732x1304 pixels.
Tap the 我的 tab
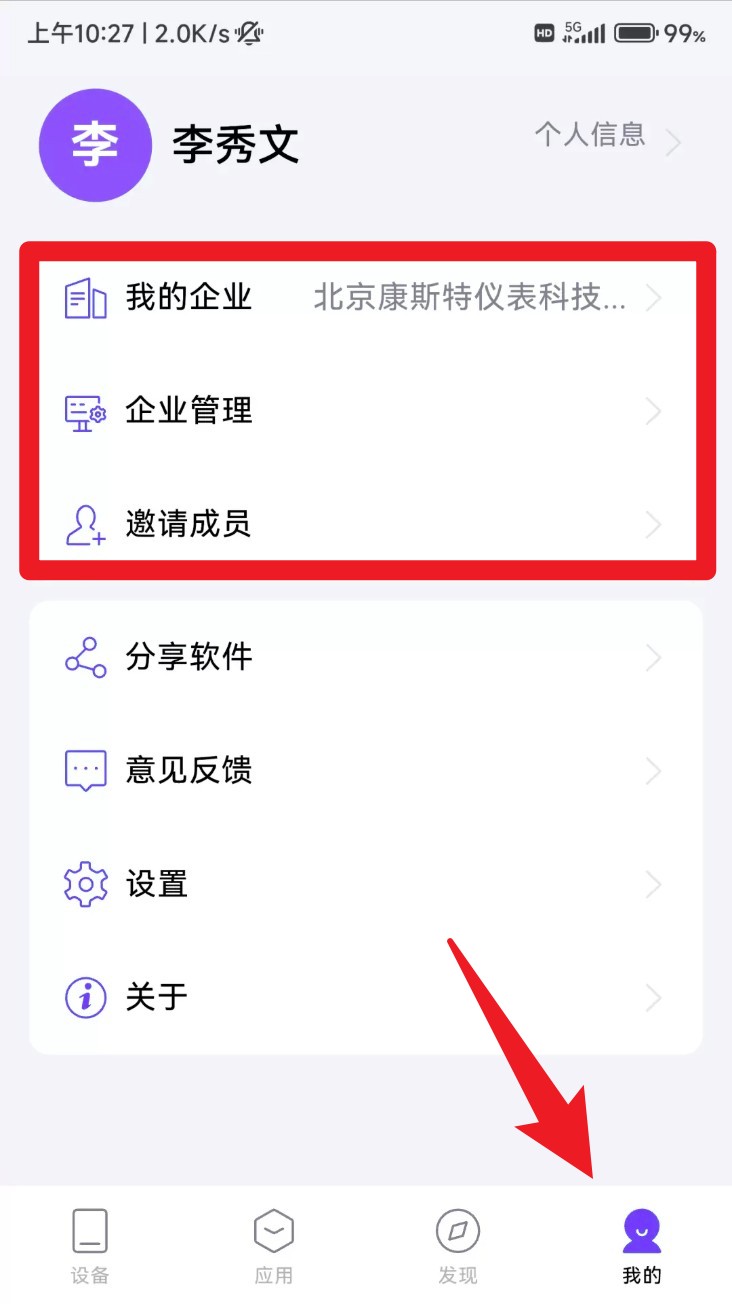641,1246
